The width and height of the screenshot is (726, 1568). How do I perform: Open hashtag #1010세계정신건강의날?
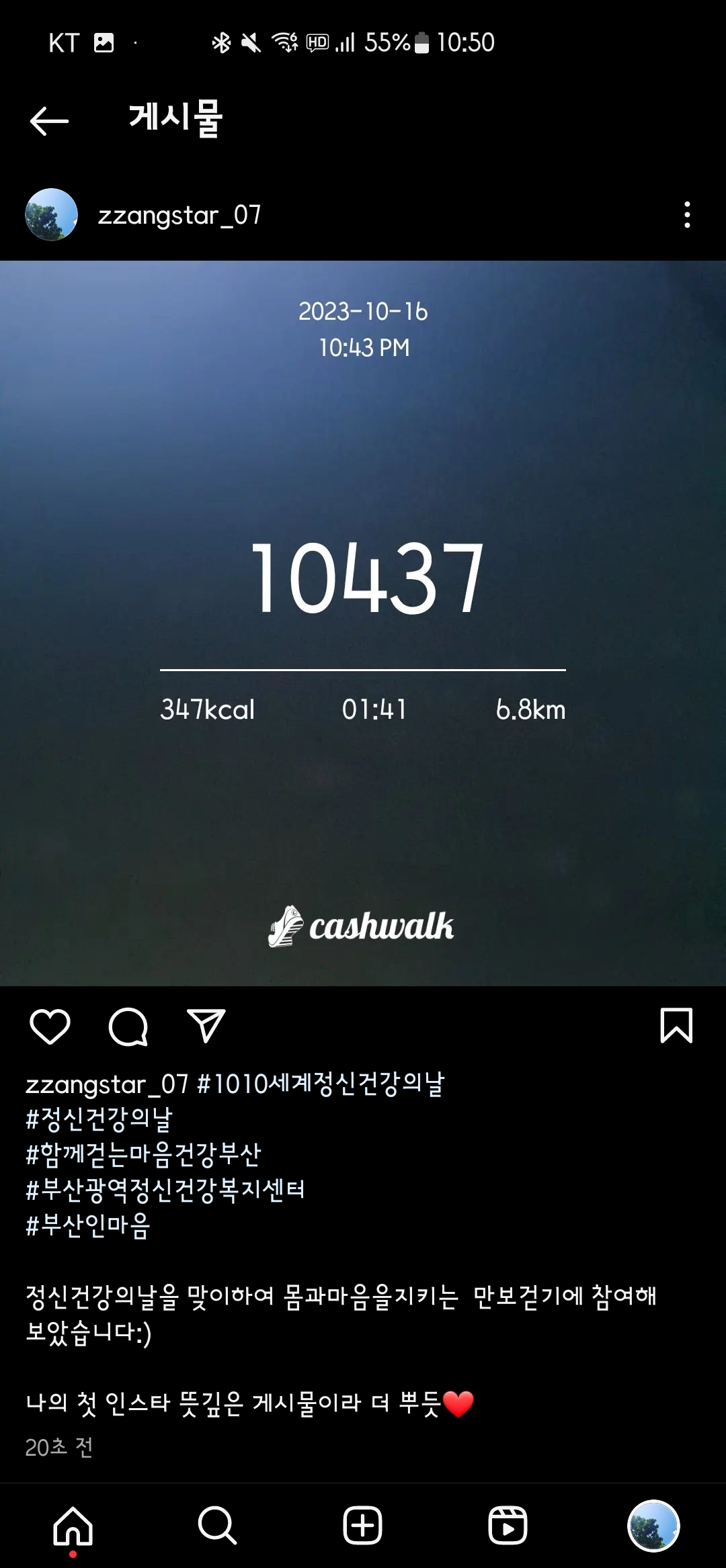point(321,1084)
